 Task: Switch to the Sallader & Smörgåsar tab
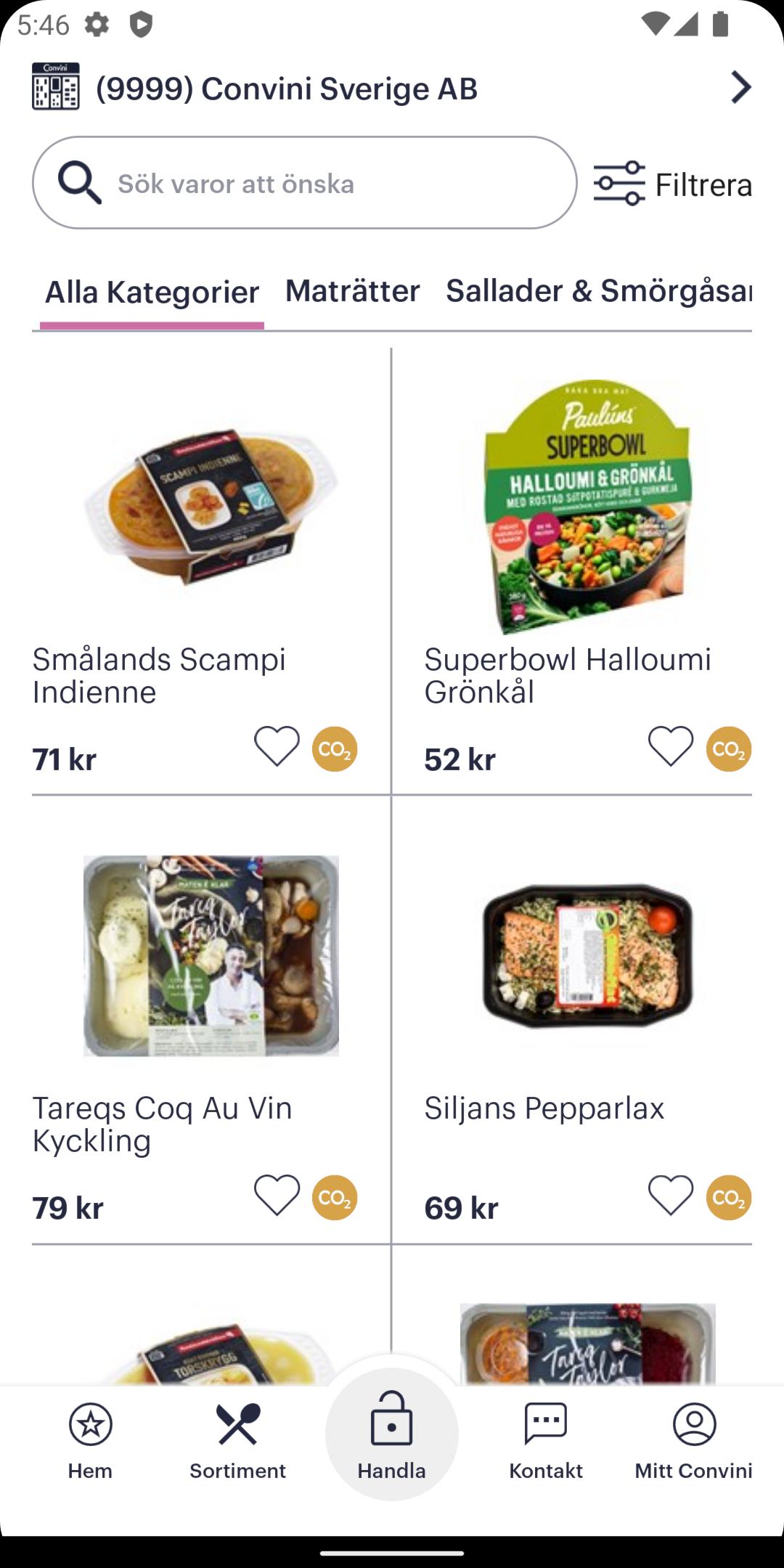point(599,291)
